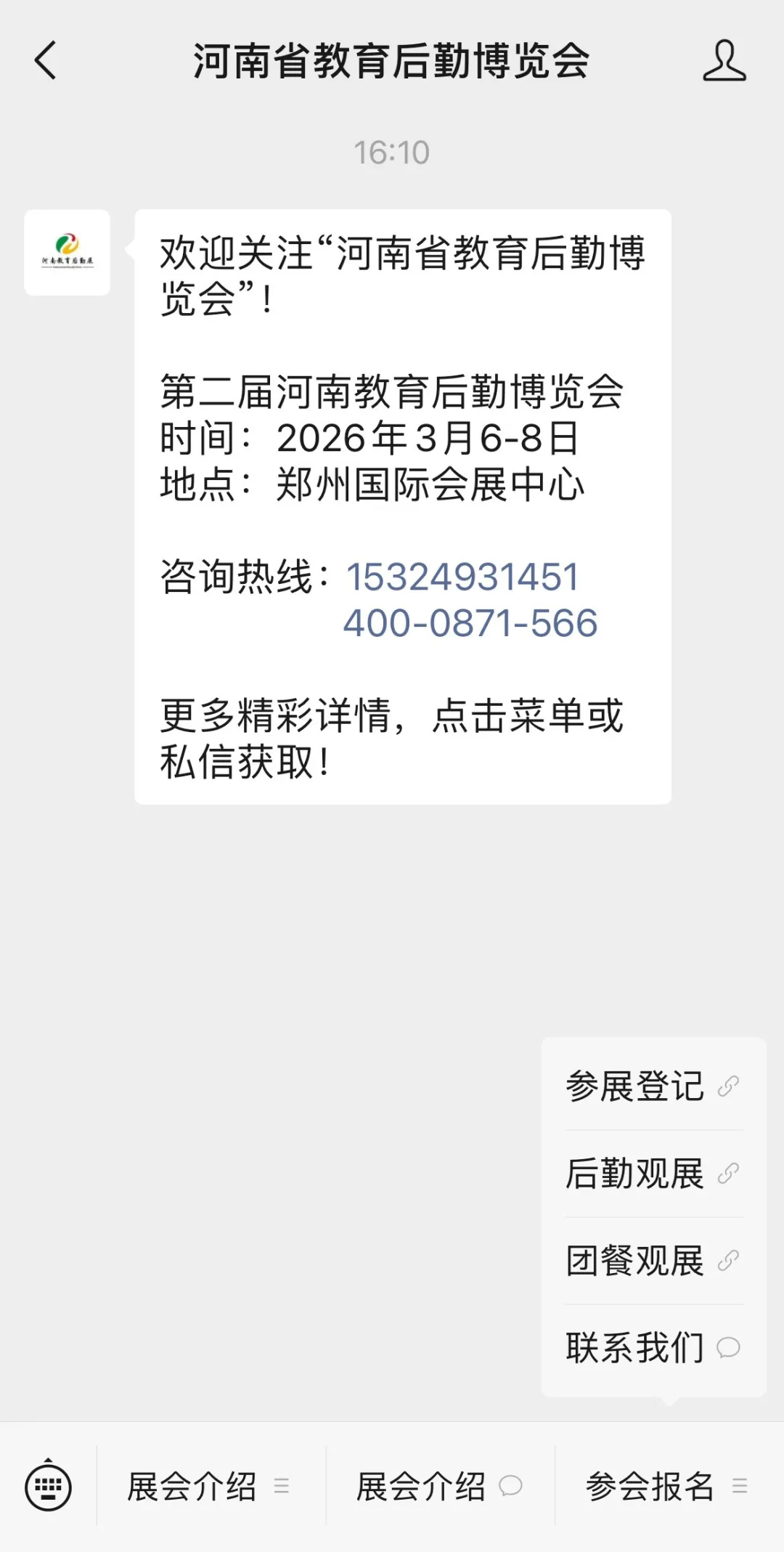Viewport: 784px width, 1552px height.
Task: Tap the link icon beside 参展登记
Action: [728, 1085]
